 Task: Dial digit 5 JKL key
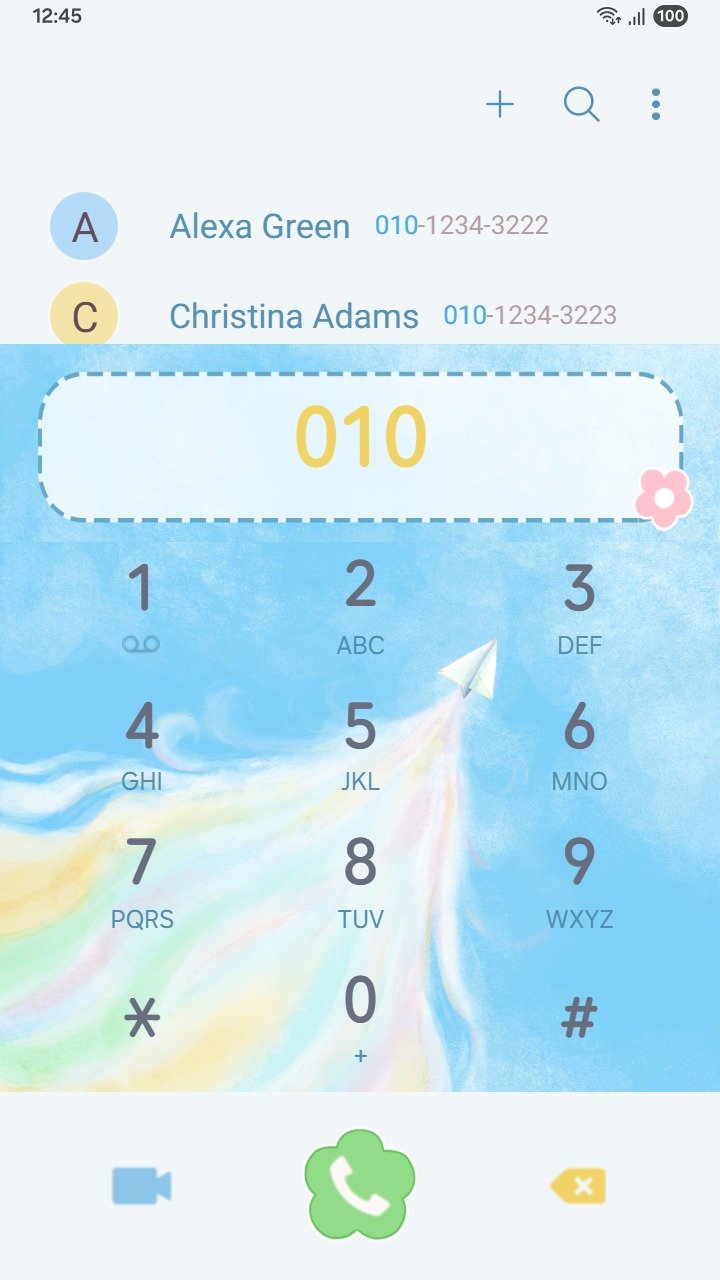(360, 743)
